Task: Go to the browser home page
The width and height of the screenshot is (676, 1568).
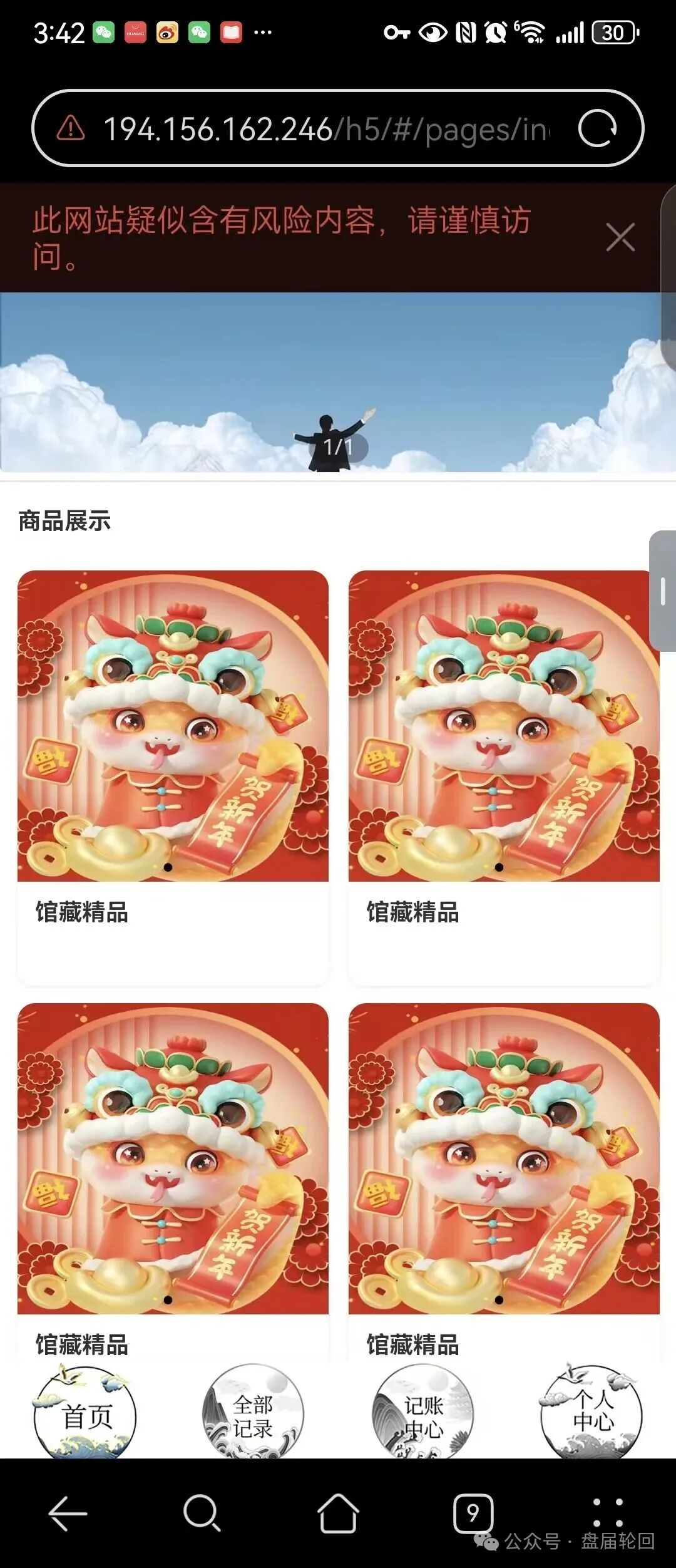Action: coord(338,1514)
